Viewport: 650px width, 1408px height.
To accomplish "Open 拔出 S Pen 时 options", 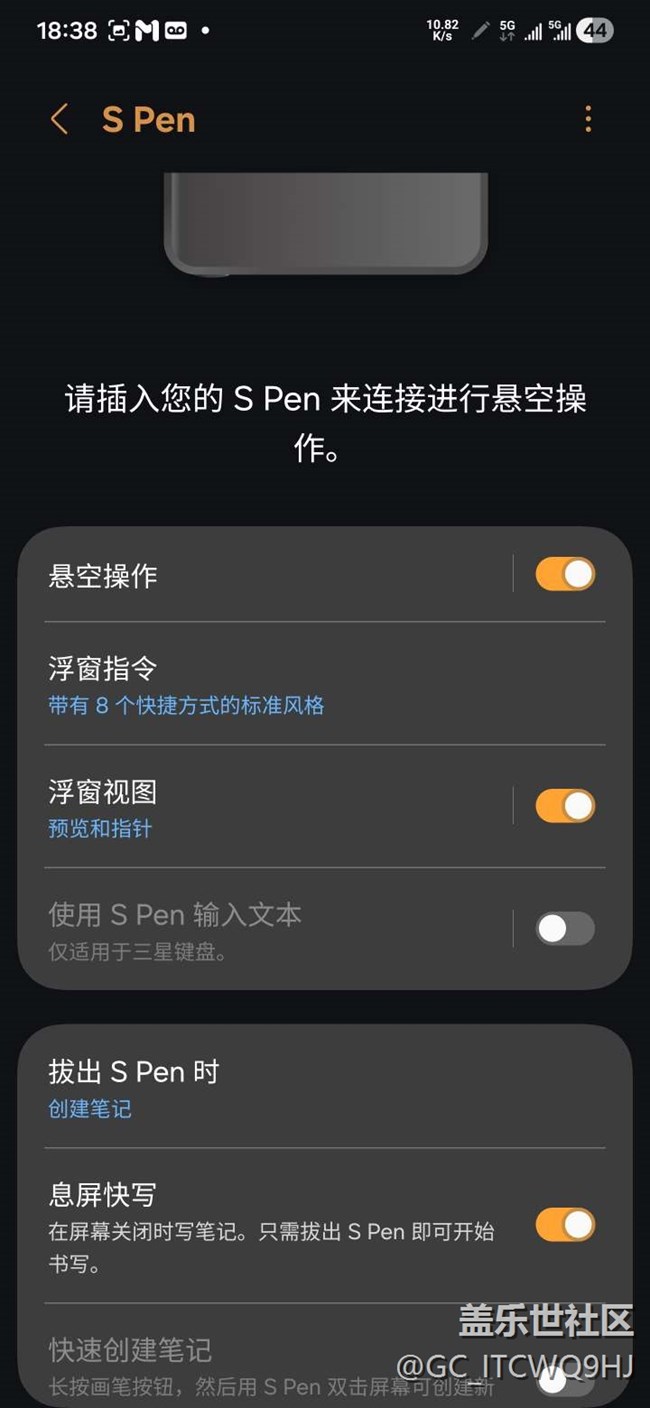I will pyautogui.click(x=300, y=1088).
